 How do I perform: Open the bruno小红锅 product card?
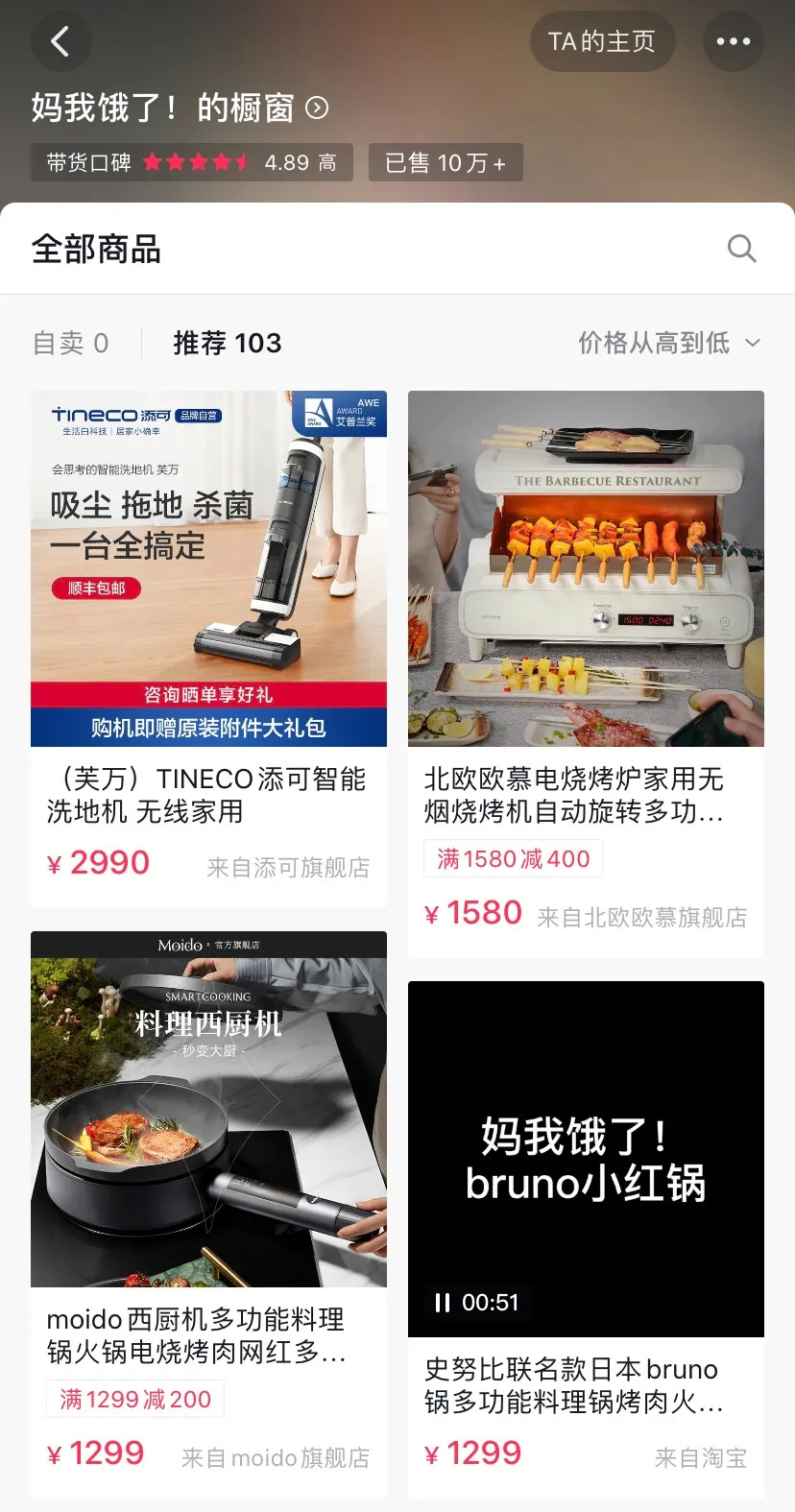coord(586,1238)
